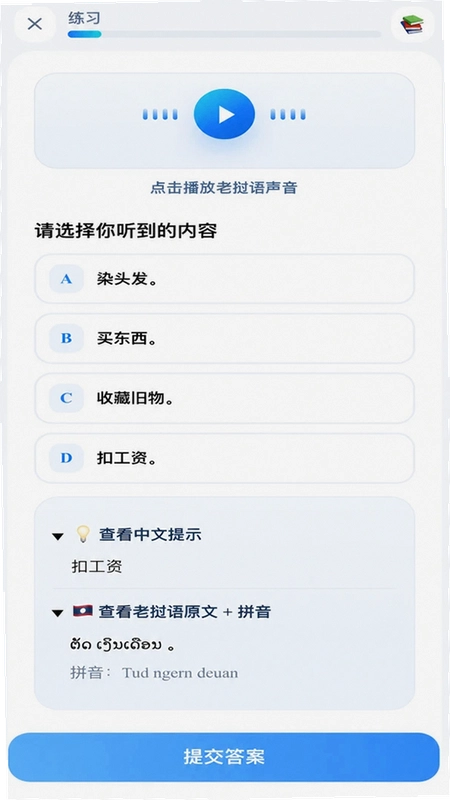The height and width of the screenshot is (800, 450).
Task: Choose option B 买东西
Action: pyautogui.click(x=224, y=338)
